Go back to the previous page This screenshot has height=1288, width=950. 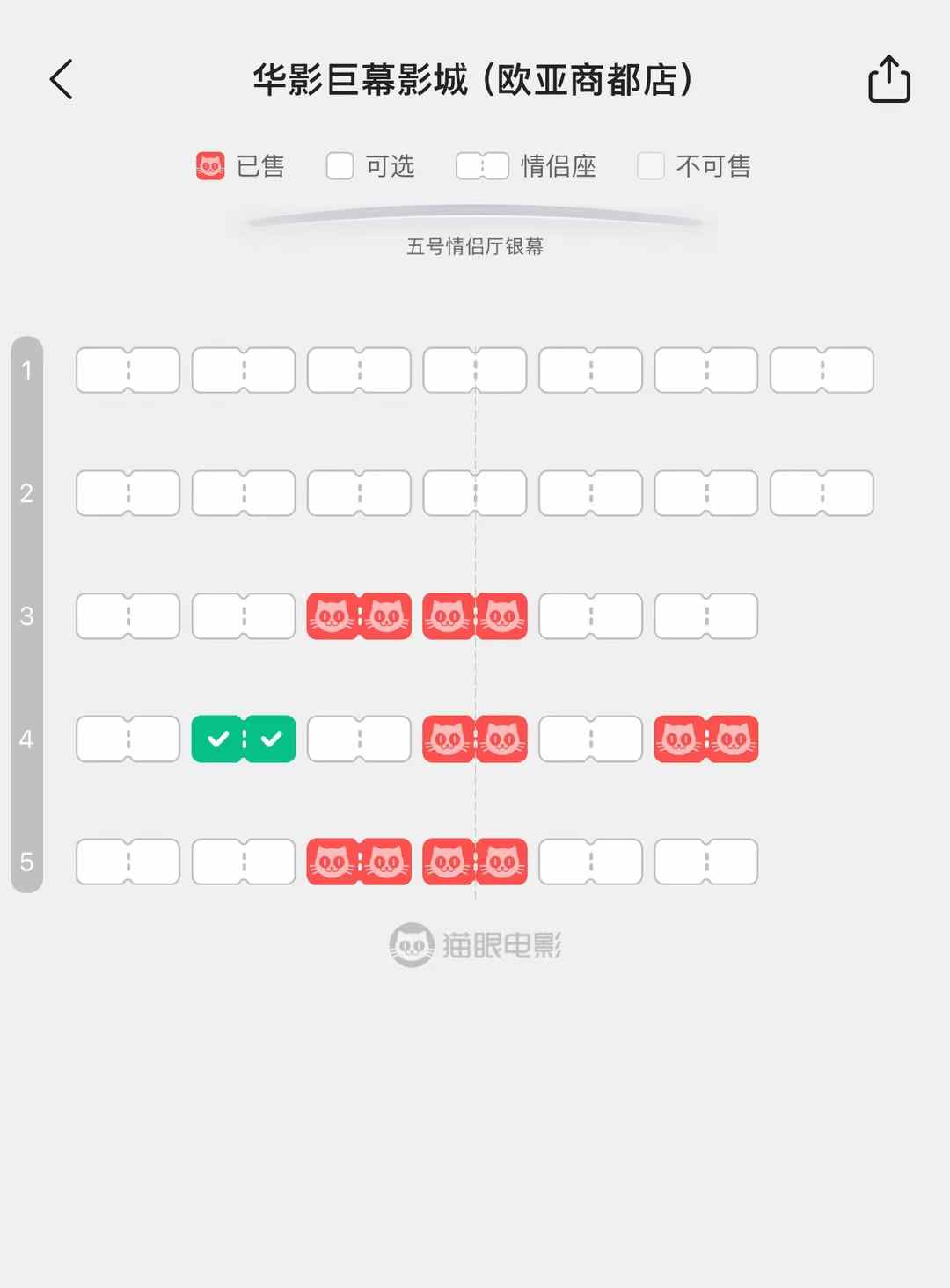(62, 80)
